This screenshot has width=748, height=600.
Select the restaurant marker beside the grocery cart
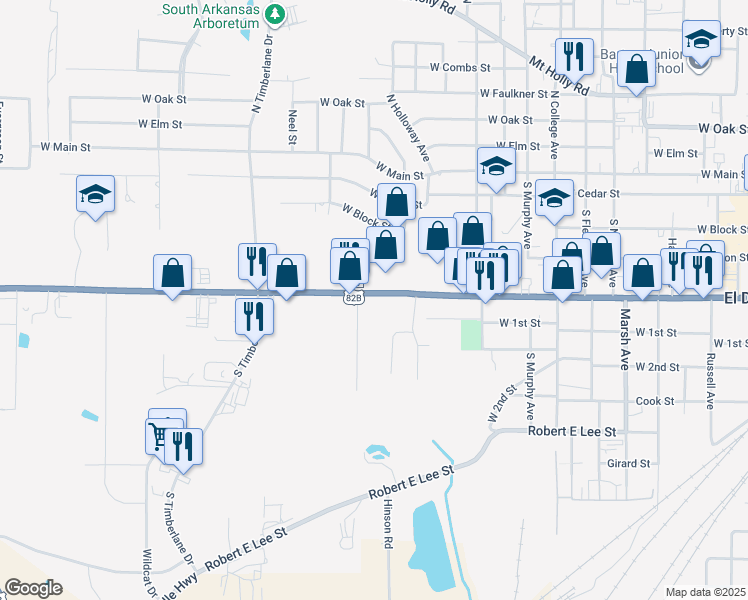183,448
